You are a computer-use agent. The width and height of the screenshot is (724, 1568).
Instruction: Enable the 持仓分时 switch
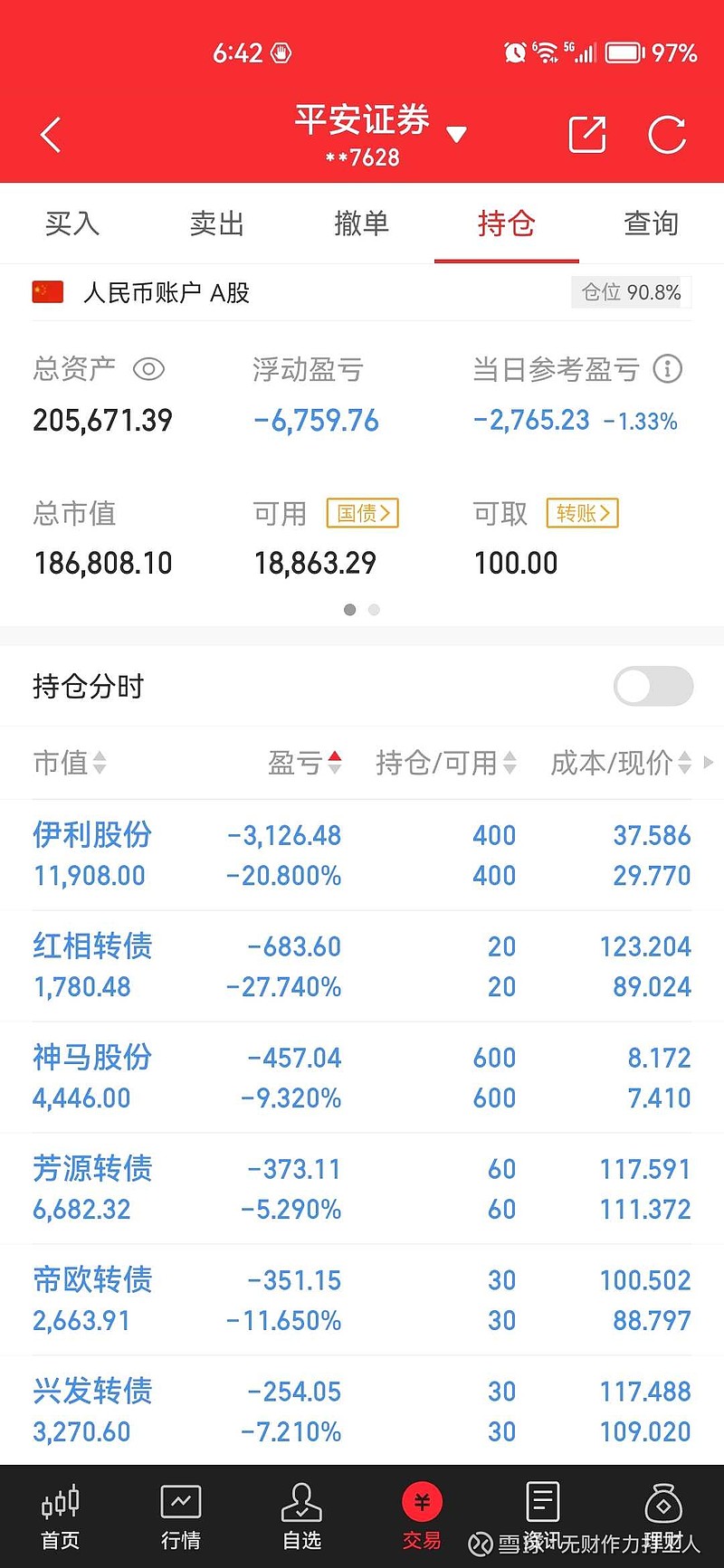click(653, 686)
